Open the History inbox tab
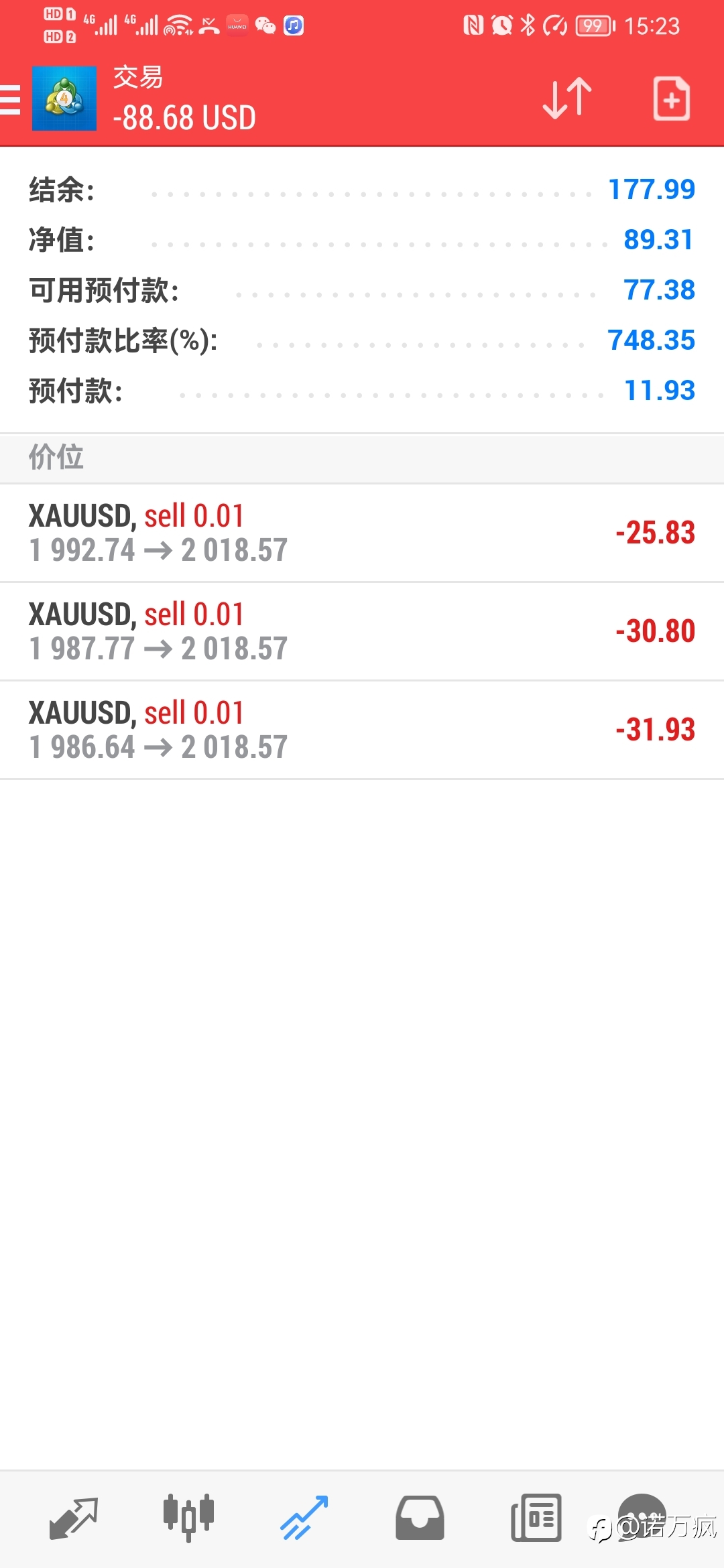 [420, 1518]
